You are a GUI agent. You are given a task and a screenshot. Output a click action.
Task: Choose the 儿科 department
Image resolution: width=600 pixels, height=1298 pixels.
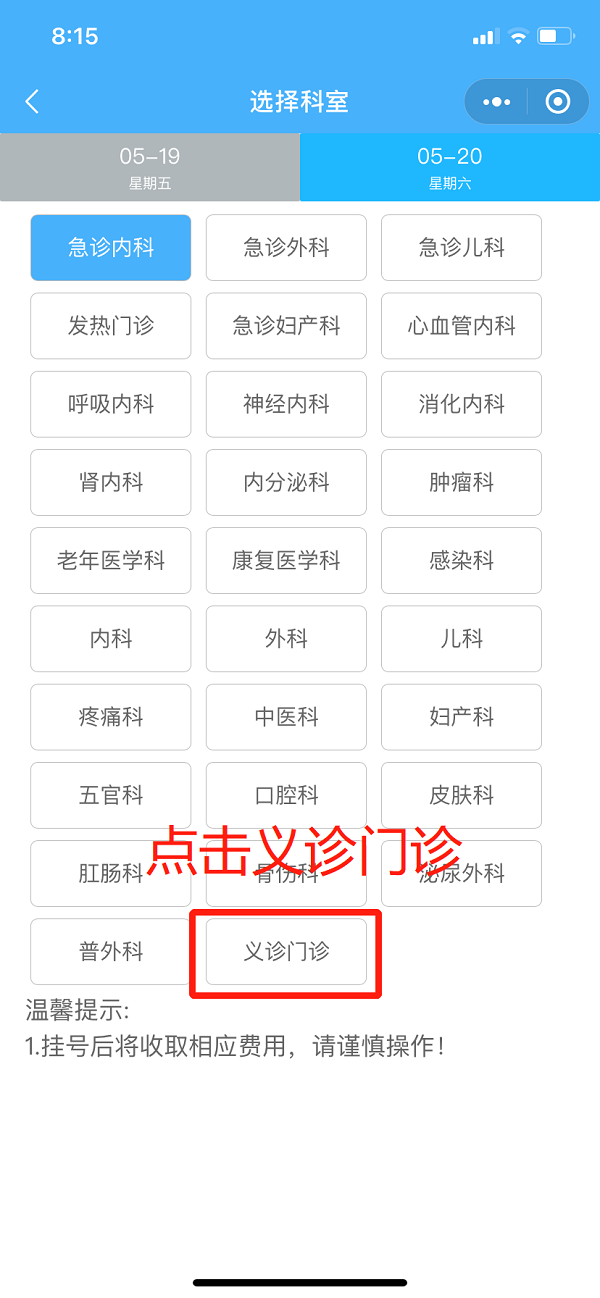(x=461, y=639)
